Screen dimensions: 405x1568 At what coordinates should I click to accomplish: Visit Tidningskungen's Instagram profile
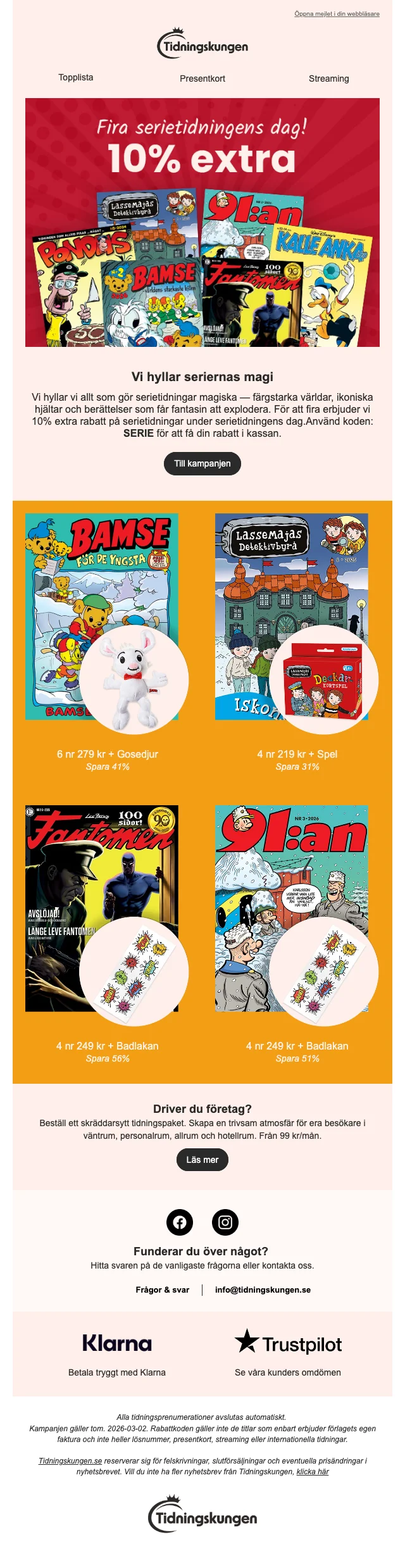click(225, 1222)
